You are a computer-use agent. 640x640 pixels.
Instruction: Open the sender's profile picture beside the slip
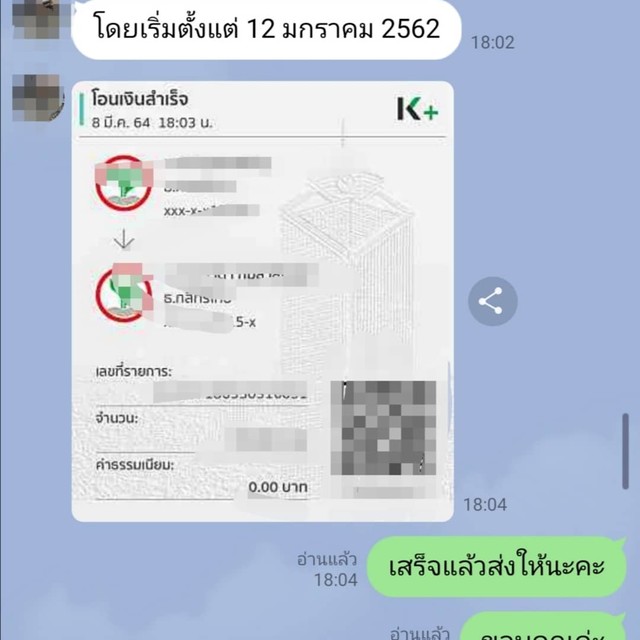coord(37,96)
